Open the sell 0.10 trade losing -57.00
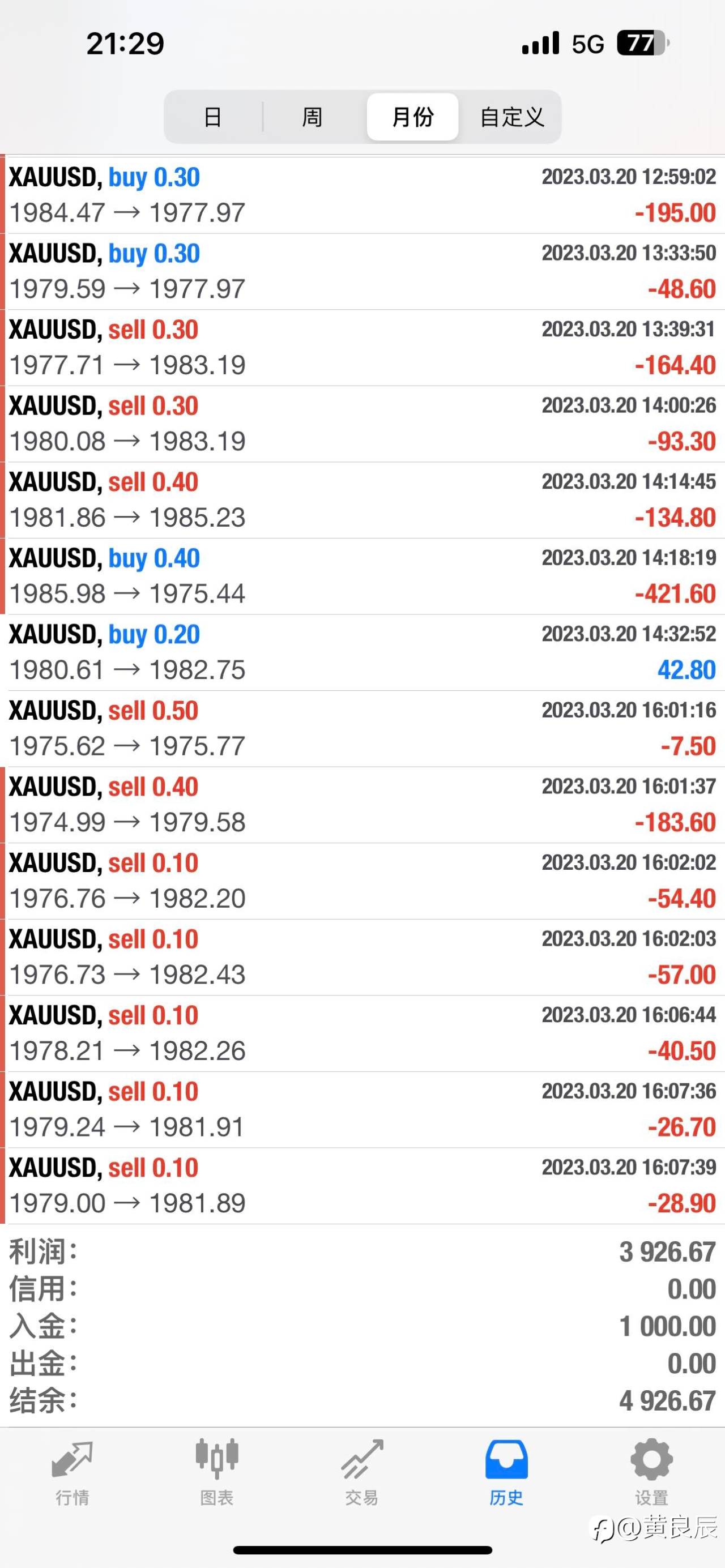This screenshot has height=1568, width=725. pyautogui.click(x=362, y=957)
